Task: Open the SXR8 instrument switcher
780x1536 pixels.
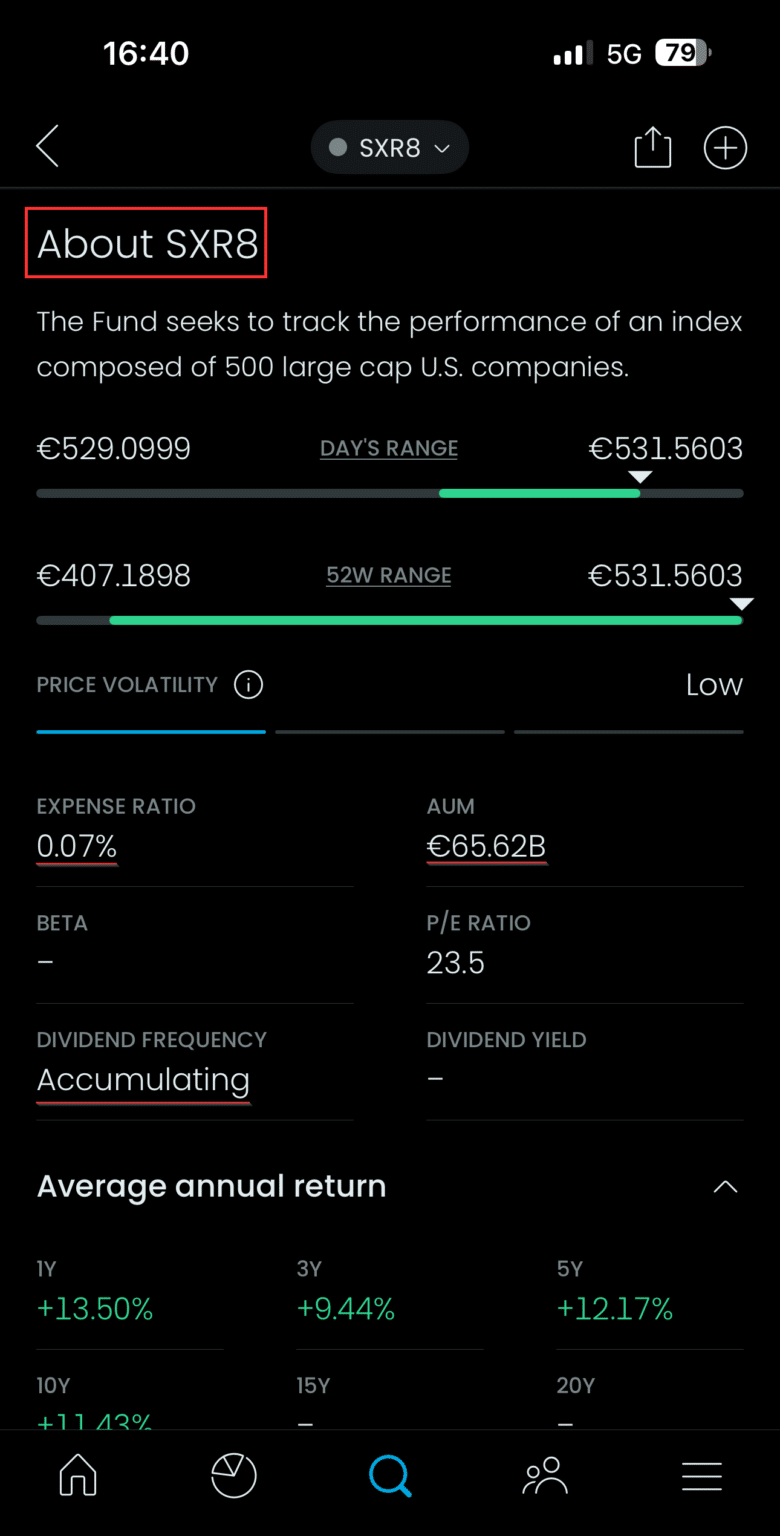Action: (390, 147)
